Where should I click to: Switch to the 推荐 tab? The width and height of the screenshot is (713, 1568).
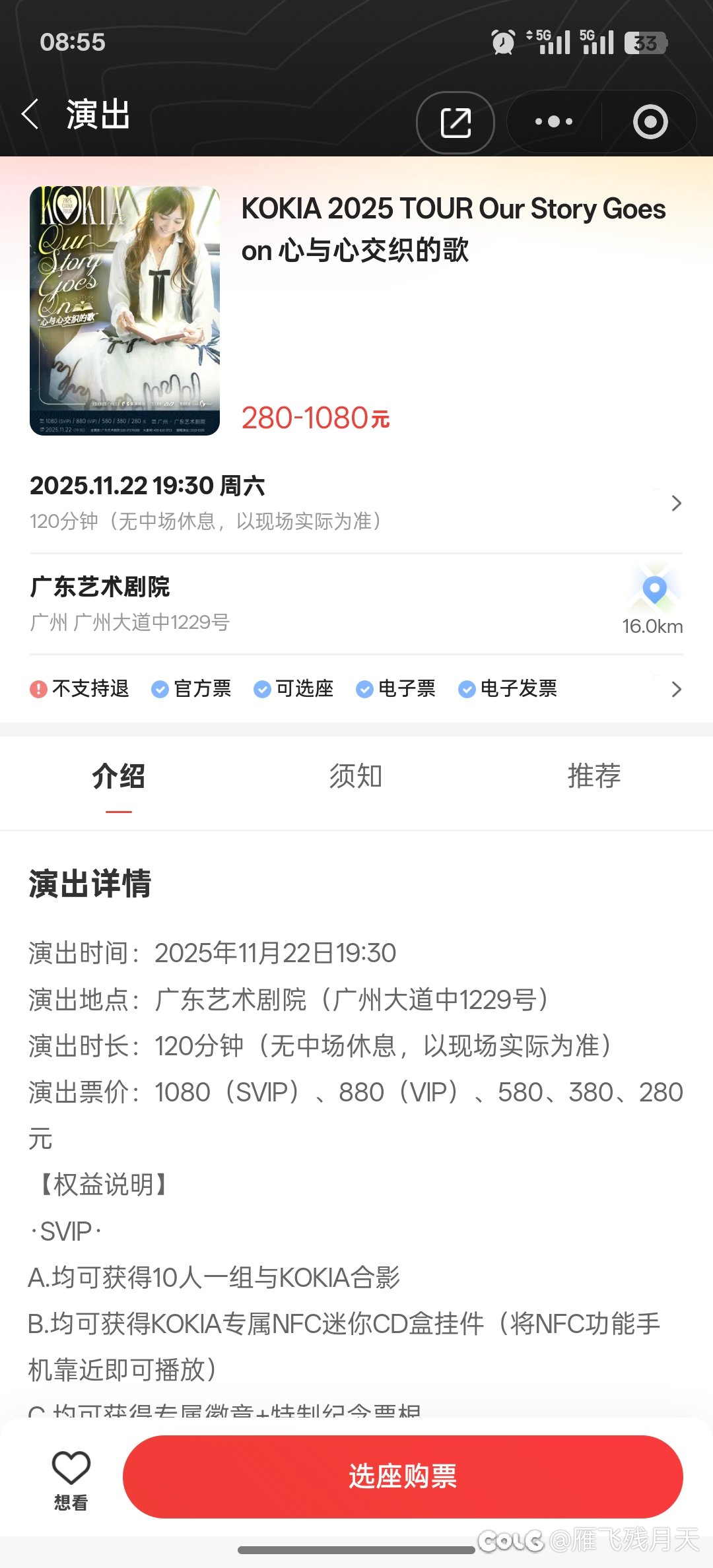pyautogui.click(x=594, y=776)
